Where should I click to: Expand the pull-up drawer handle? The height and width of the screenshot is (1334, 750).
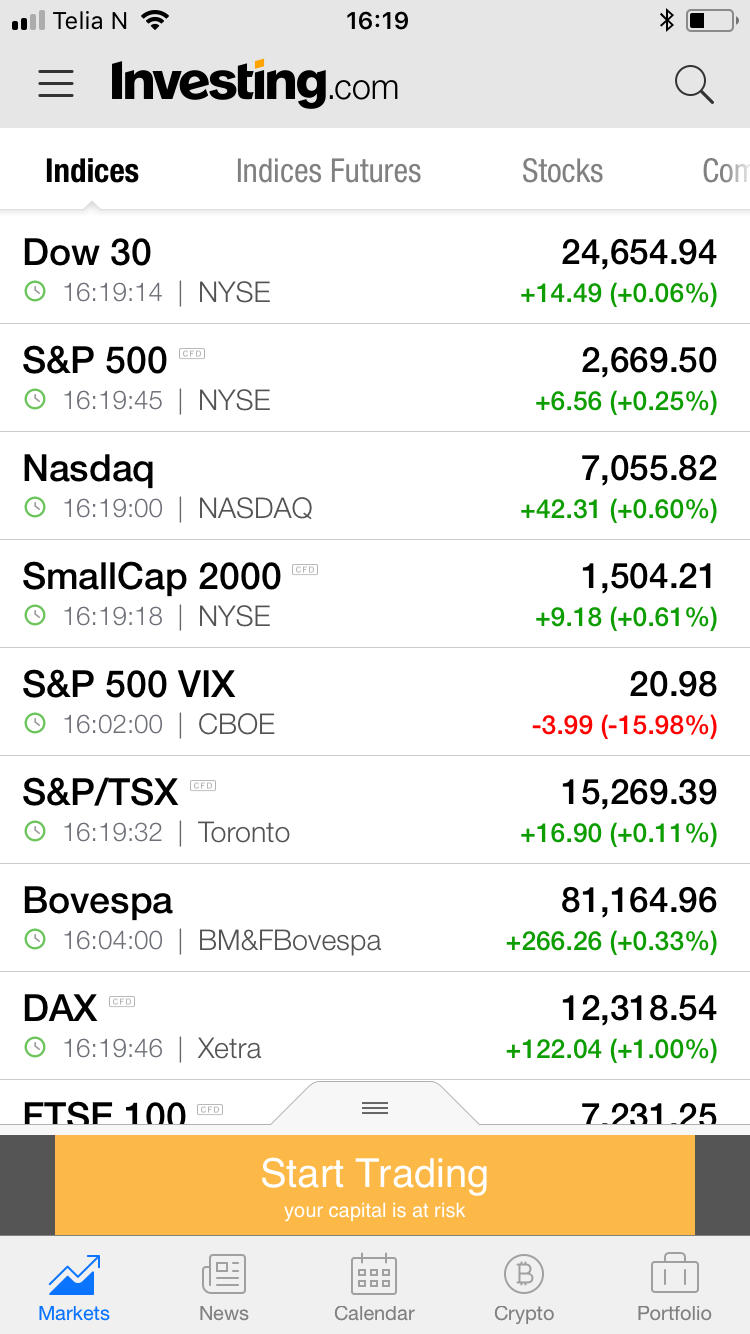[375, 1107]
